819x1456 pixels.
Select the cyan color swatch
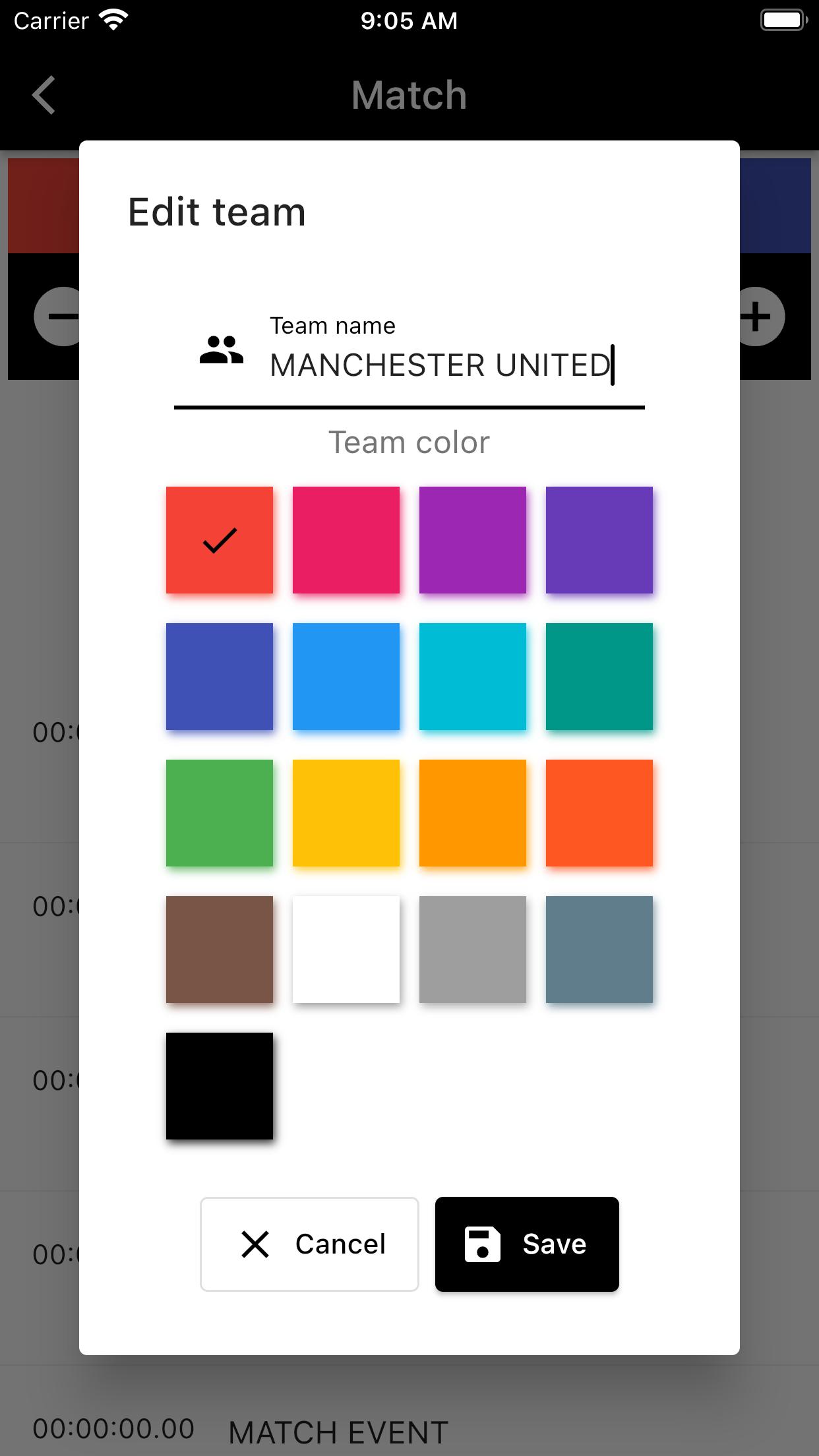pyautogui.click(x=473, y=677)
